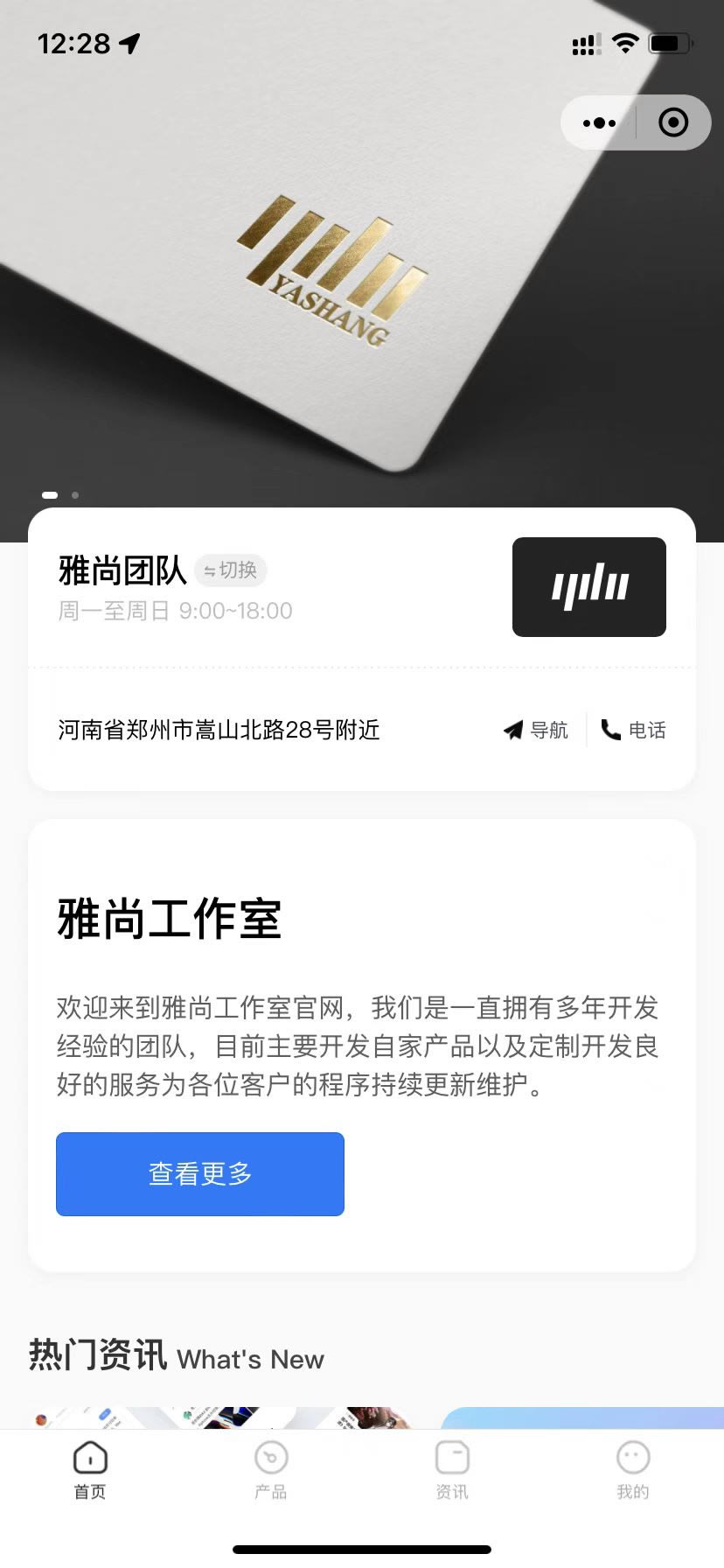
Task: Open the mini program more-options menu
Action: [599, 122]
